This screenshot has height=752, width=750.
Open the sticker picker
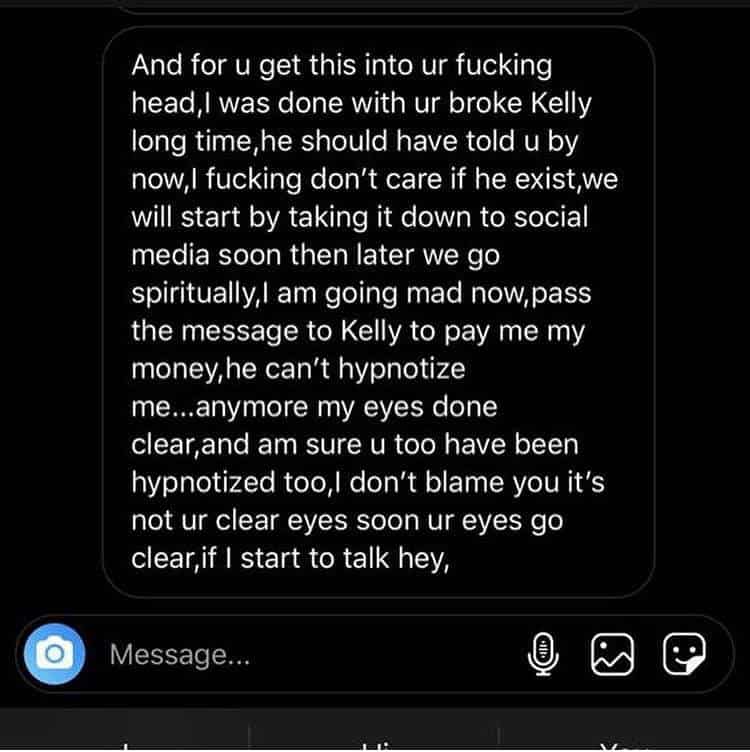tap(685, 655)
